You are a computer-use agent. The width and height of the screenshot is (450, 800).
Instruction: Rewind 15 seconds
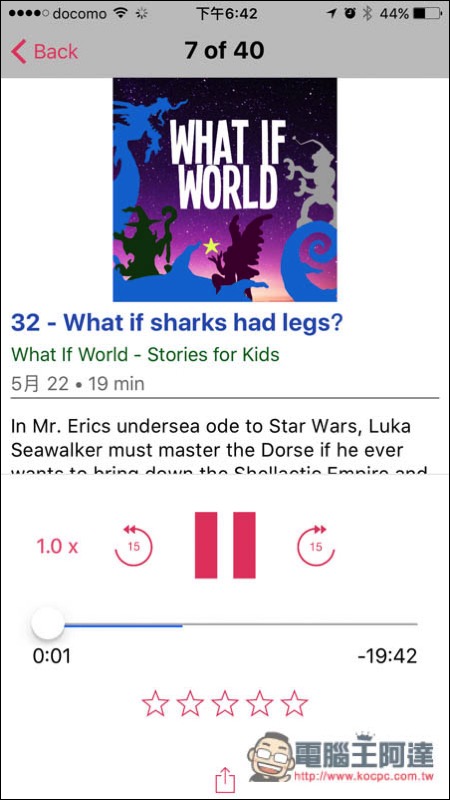[133, 545]
